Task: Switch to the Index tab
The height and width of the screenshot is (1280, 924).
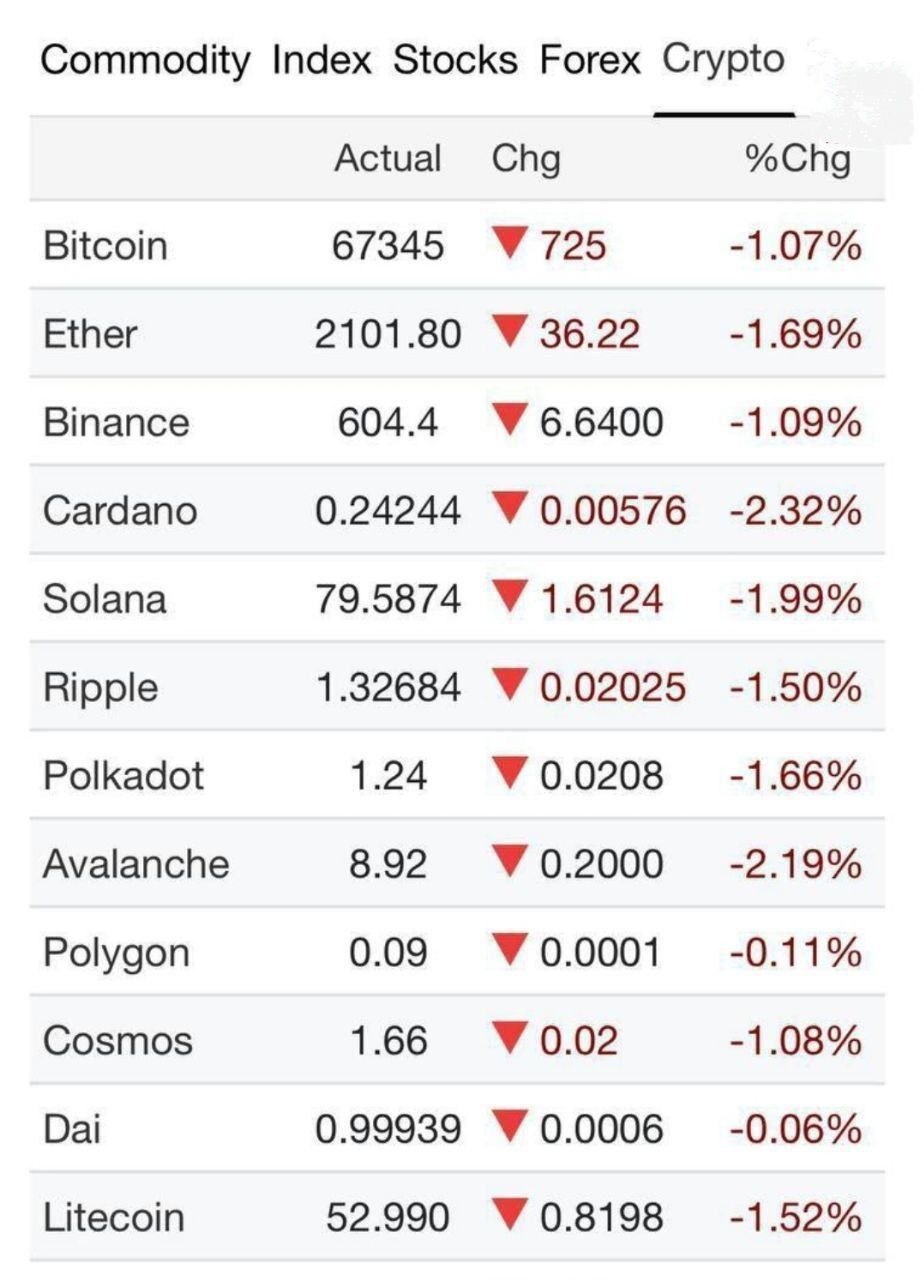Action: 321,62
